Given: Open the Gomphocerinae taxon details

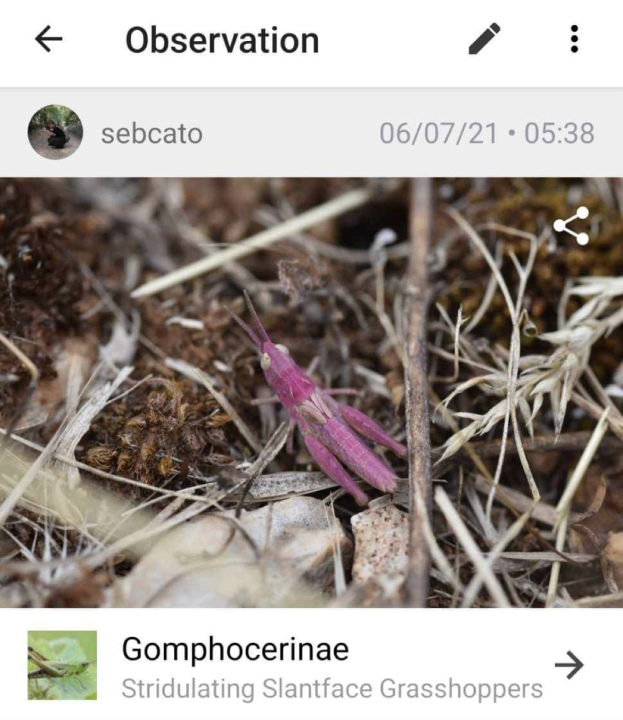Looking at the screenshot, I should pos(568,664).
